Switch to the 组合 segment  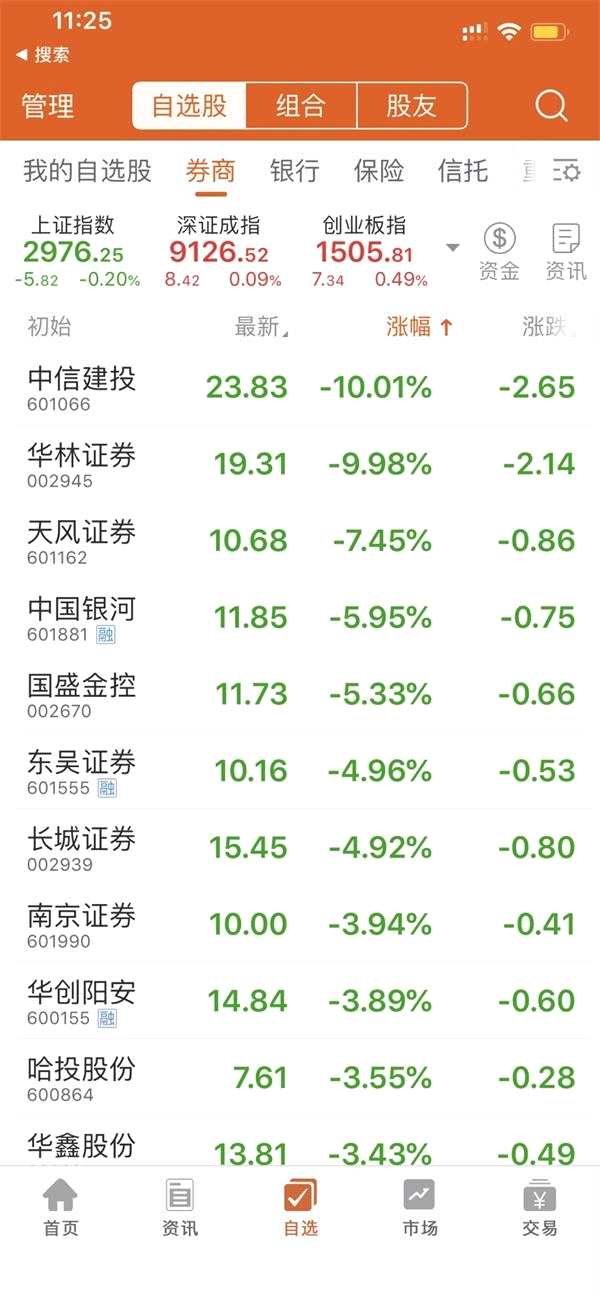pyautogui.click(x=300, y=106)
